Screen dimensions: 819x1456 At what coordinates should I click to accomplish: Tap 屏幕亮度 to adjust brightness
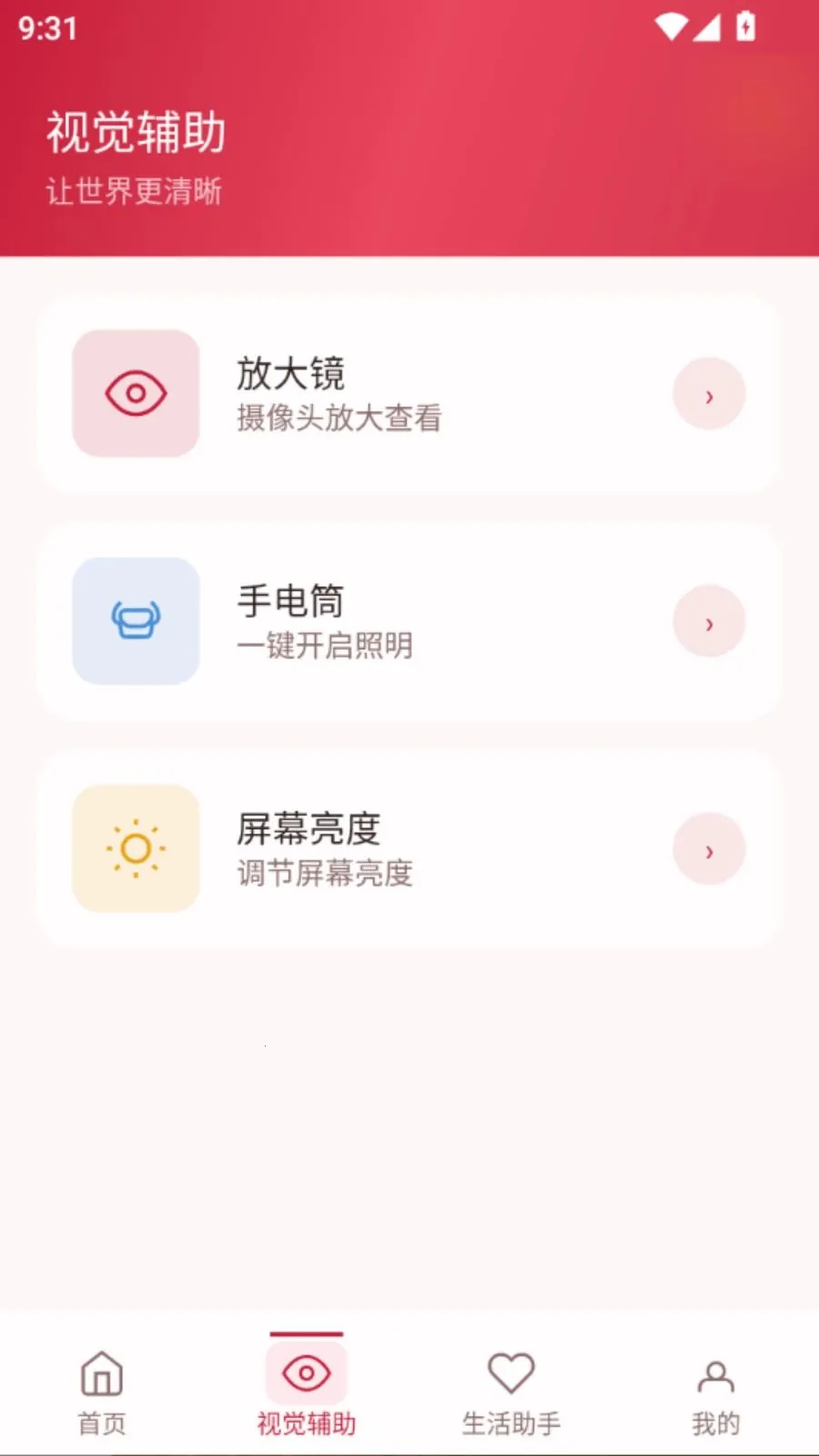click(308, 830)
